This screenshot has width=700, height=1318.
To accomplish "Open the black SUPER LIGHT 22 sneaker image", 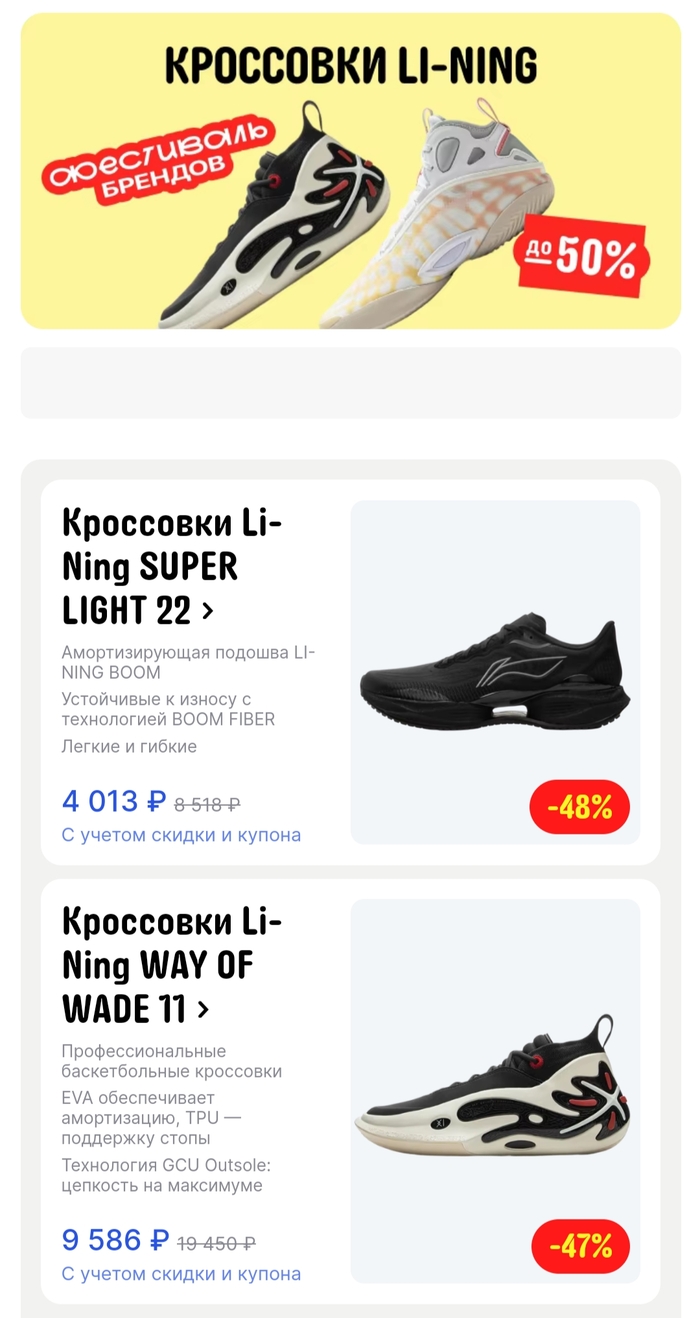I will coord(495,670).
